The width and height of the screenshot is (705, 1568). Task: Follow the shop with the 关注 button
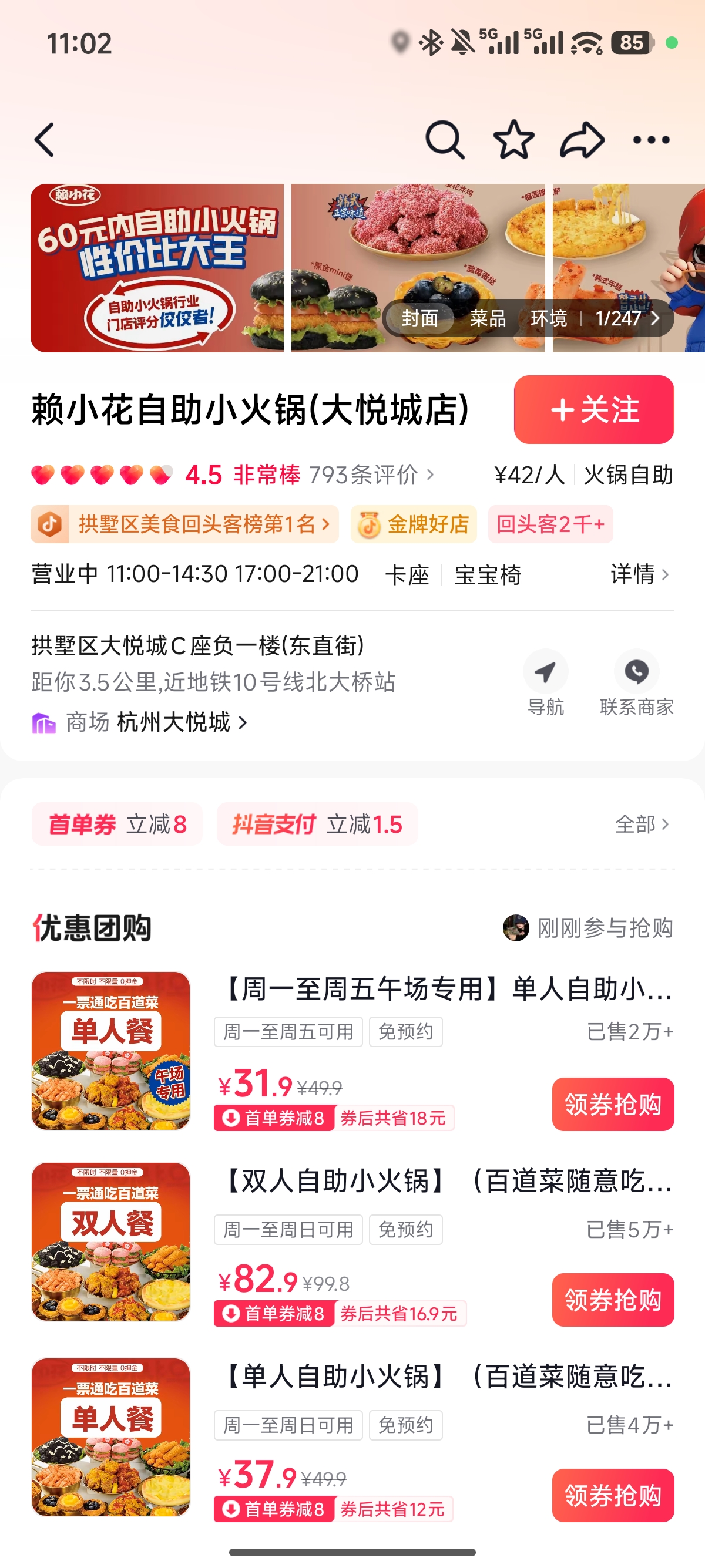(x=594, y=410)
